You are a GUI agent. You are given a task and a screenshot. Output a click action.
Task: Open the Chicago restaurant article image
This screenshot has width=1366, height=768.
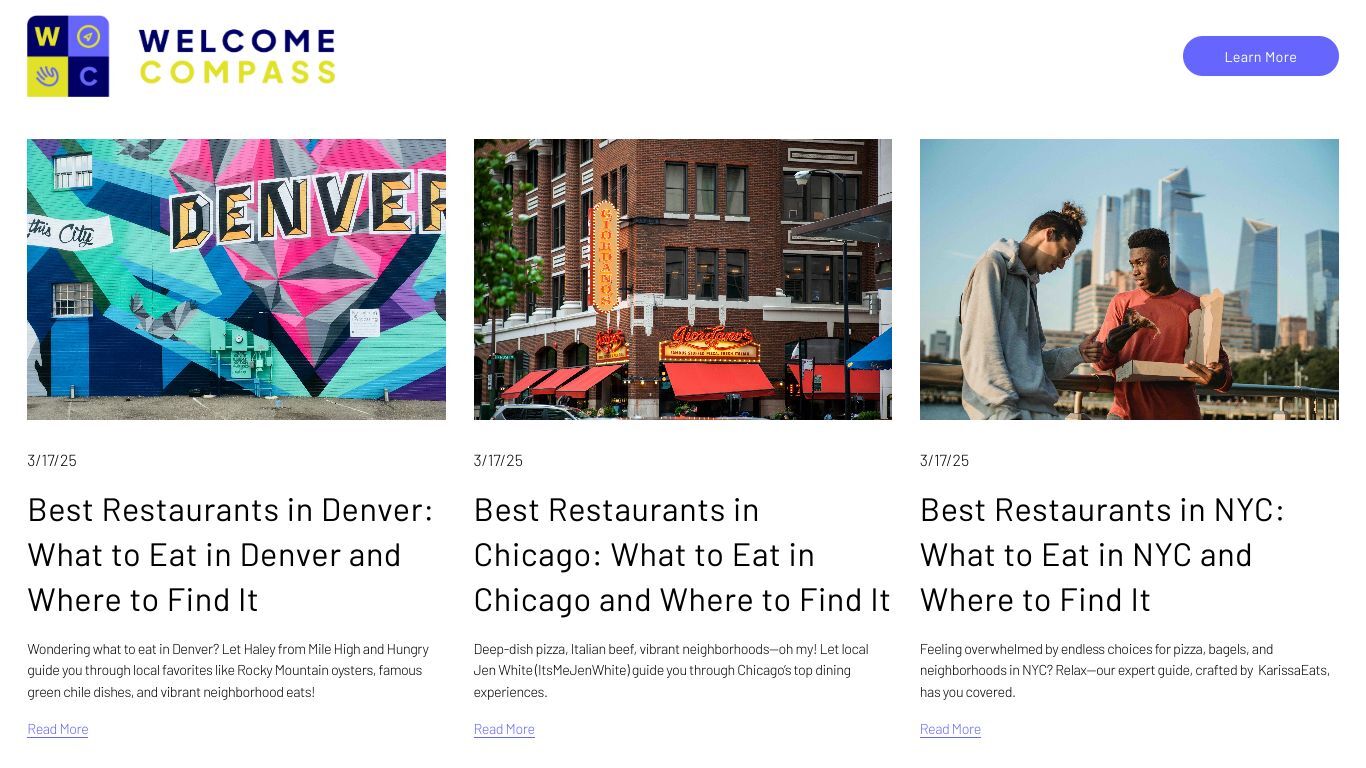tap(682, 279)
